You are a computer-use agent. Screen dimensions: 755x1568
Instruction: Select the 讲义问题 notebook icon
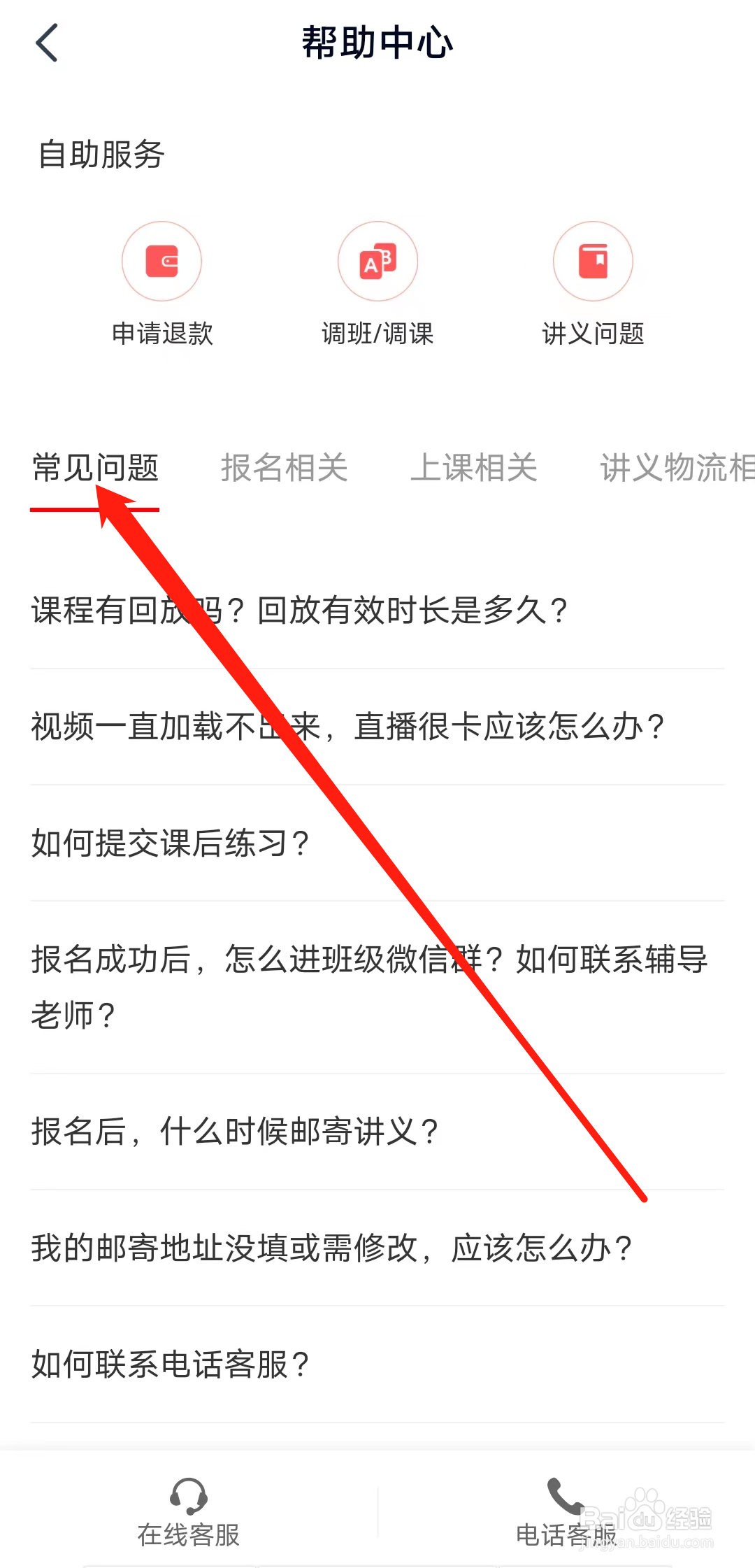click(x=593, y=261)
